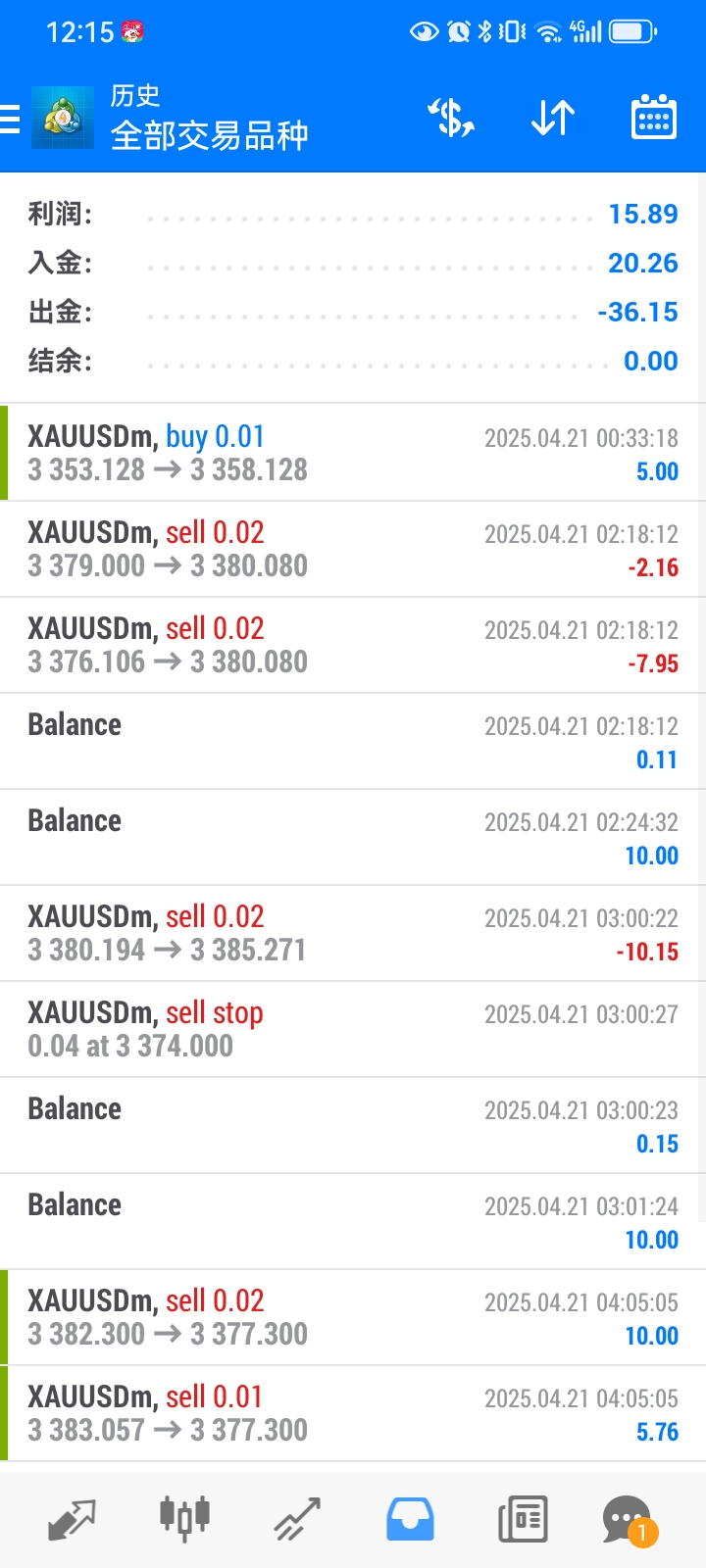Expand the sell trade with -2.16 loss
This screenshot has width=706, height=1568.
pos(353,549)
